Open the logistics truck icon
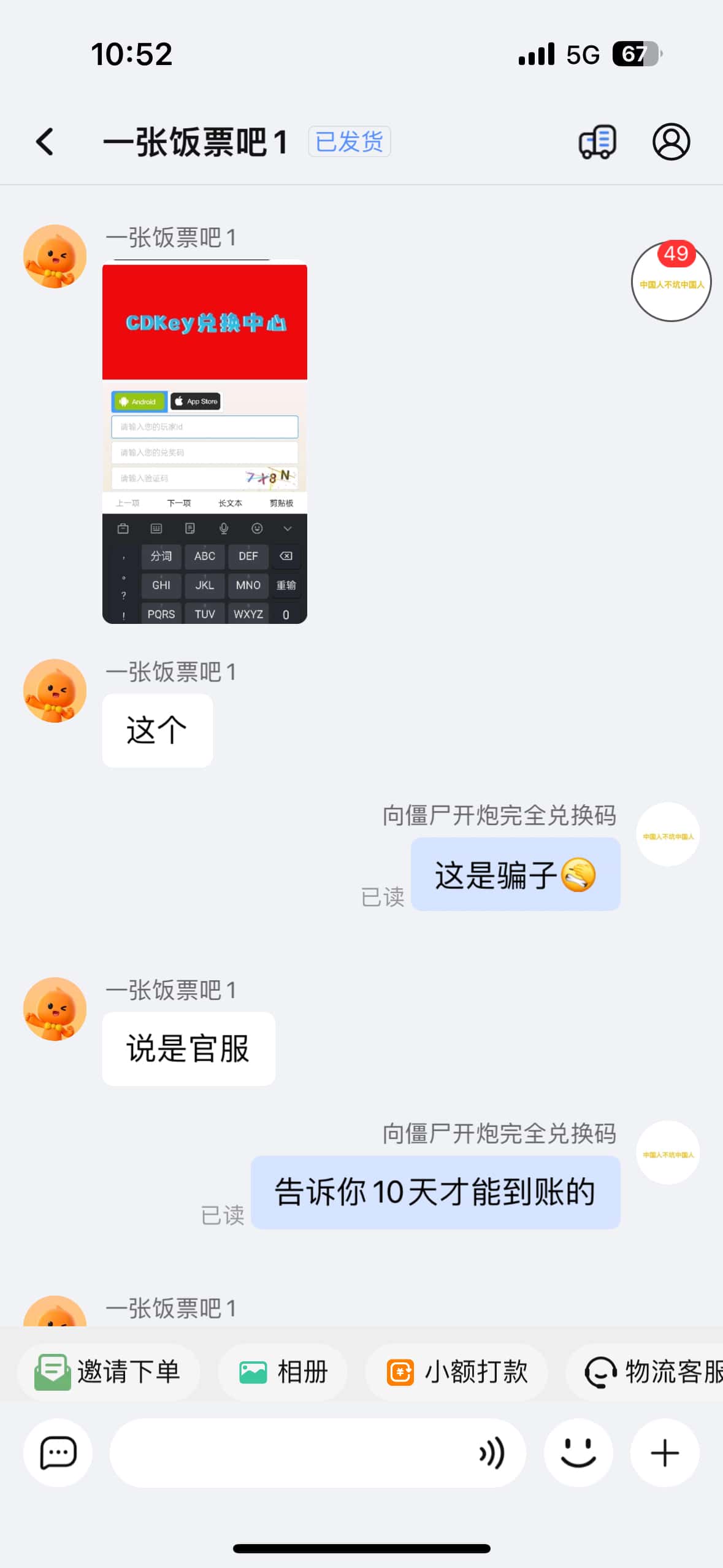Screen dimensions: 723x1568 coord(597,142)
